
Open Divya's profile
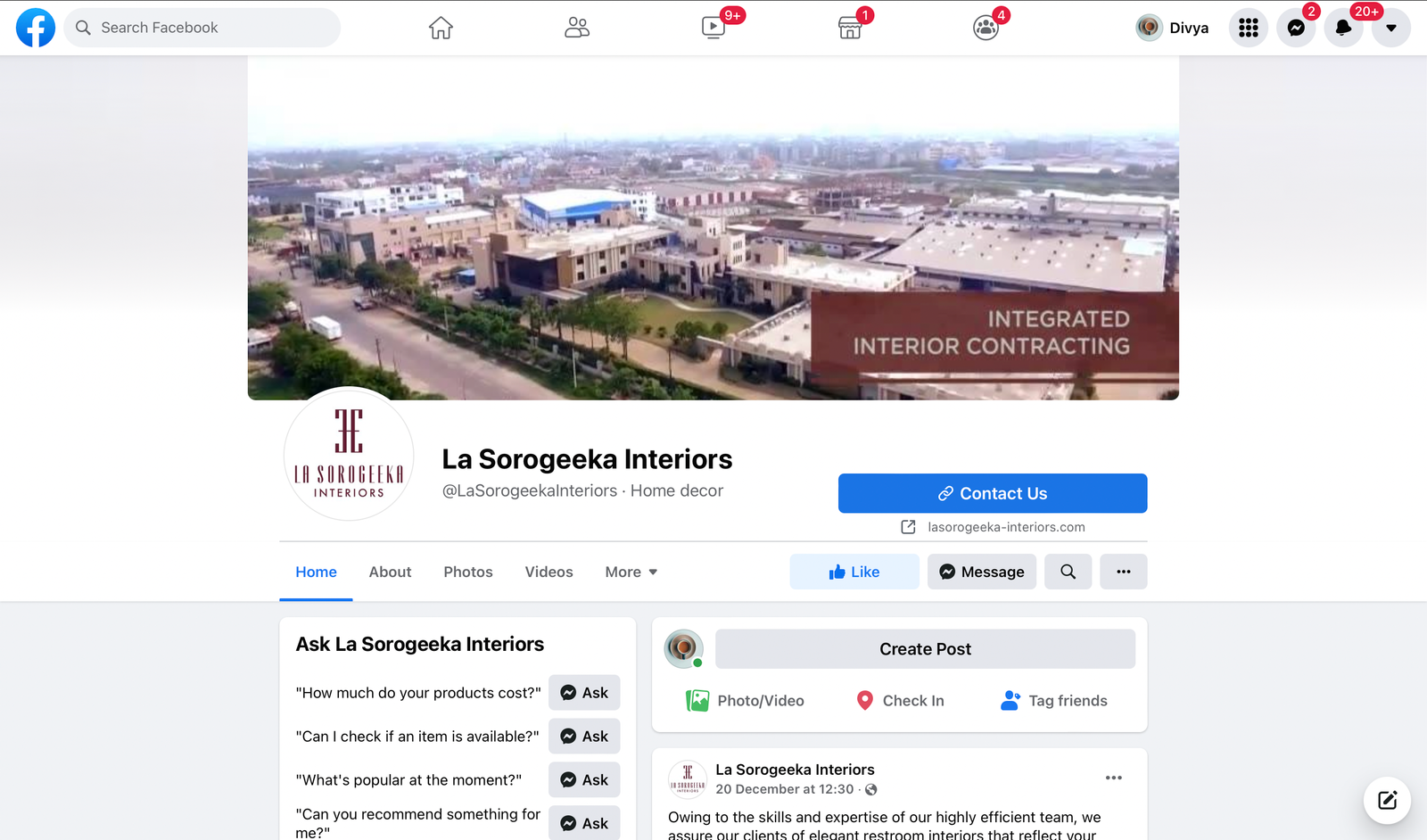pos(1173,28)
